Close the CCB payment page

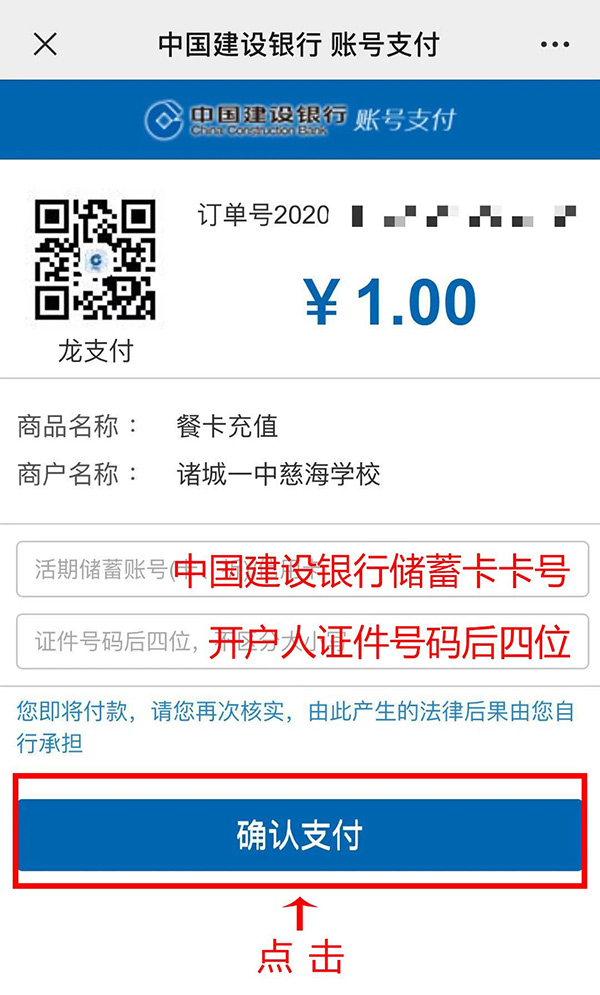coord(45,44)
